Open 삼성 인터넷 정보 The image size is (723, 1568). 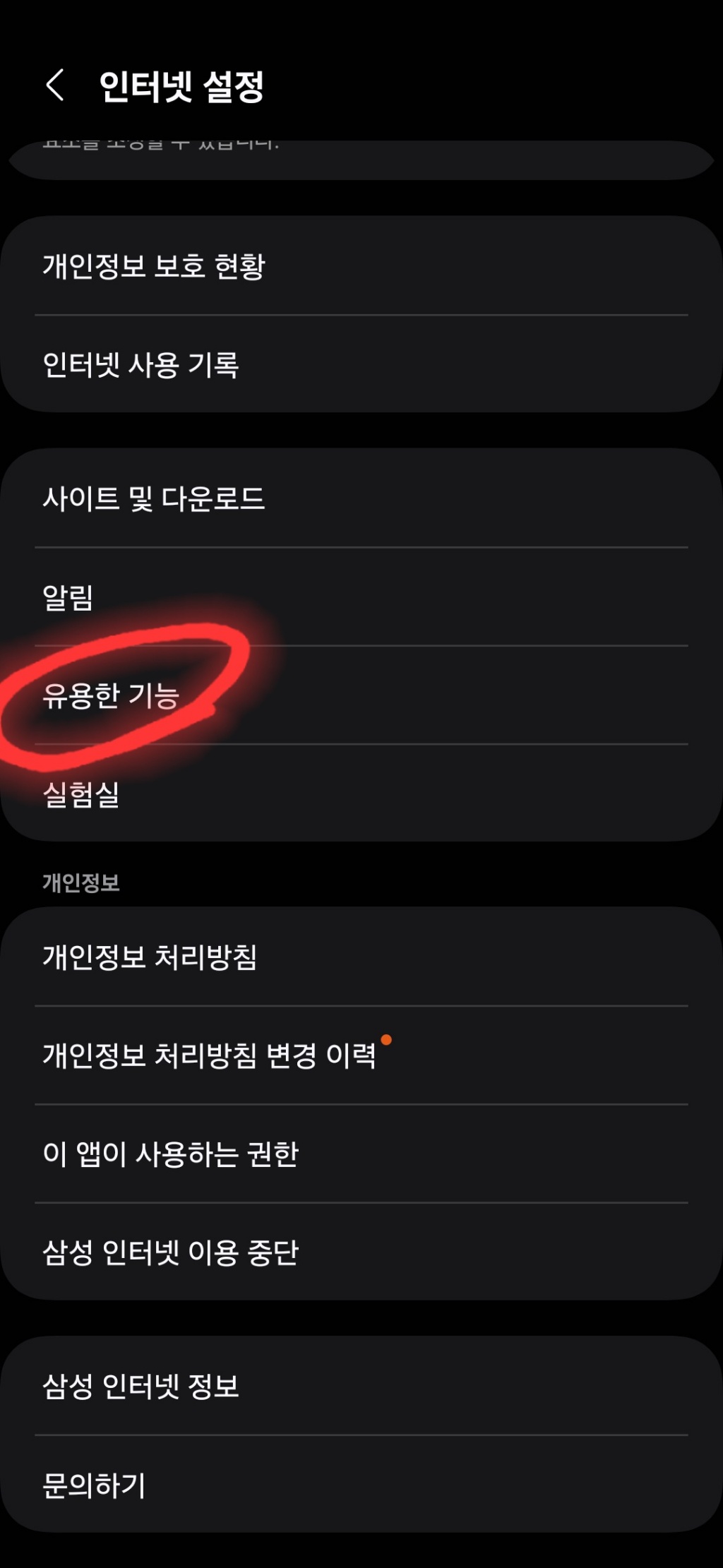pyautogui.click(x=360, y=1386)
